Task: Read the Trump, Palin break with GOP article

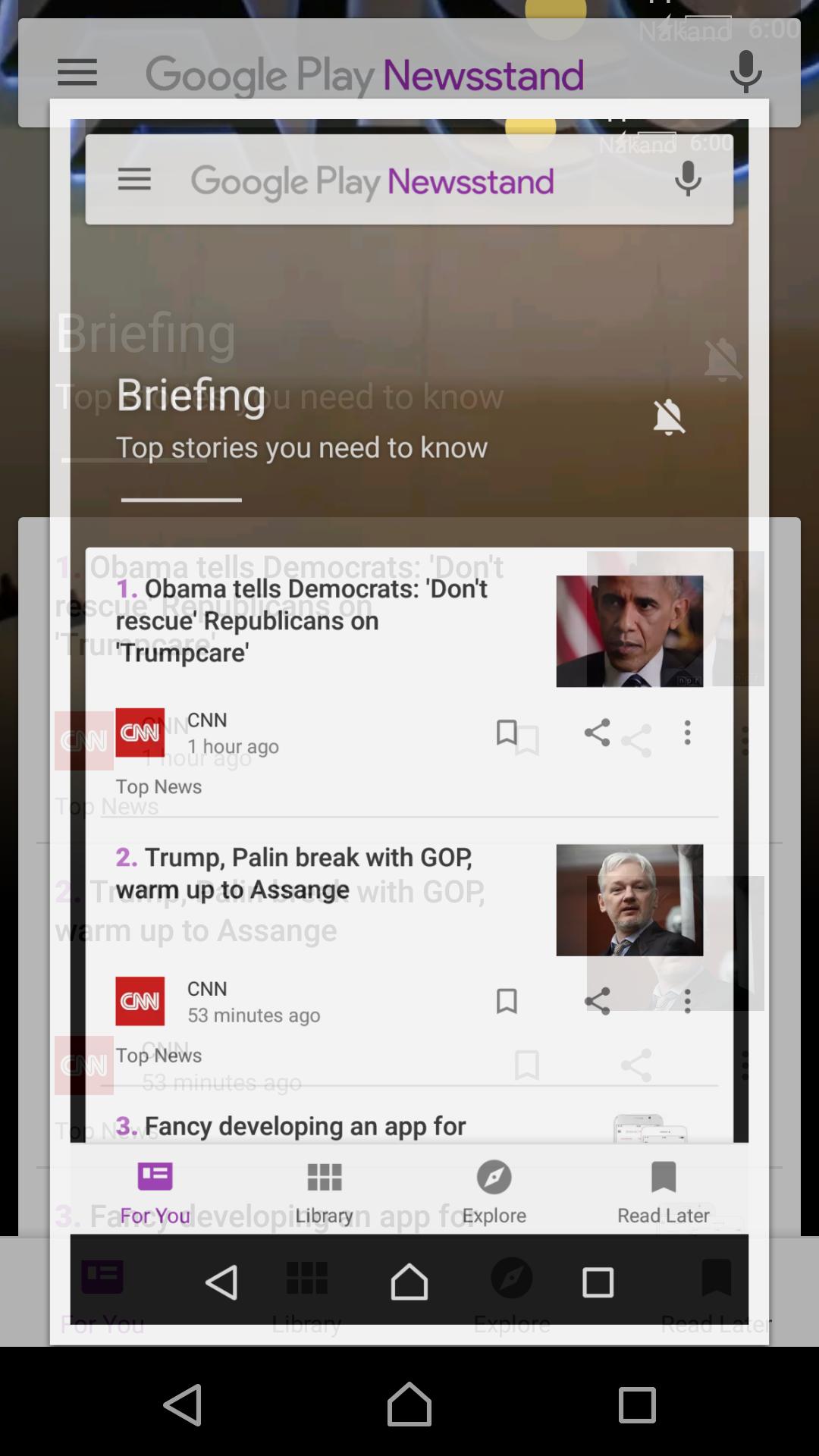Action: point(294,873)
